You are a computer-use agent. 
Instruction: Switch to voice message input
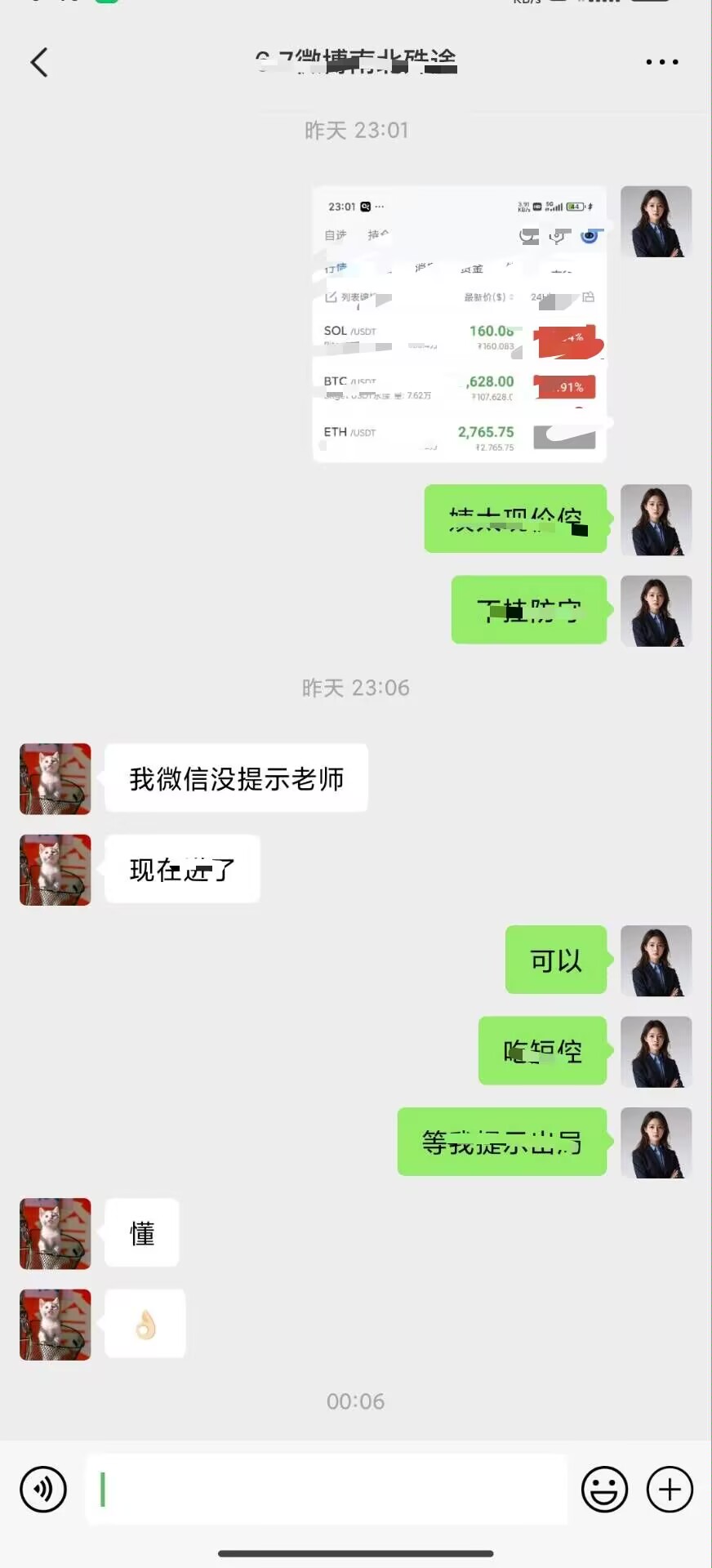43,1489
